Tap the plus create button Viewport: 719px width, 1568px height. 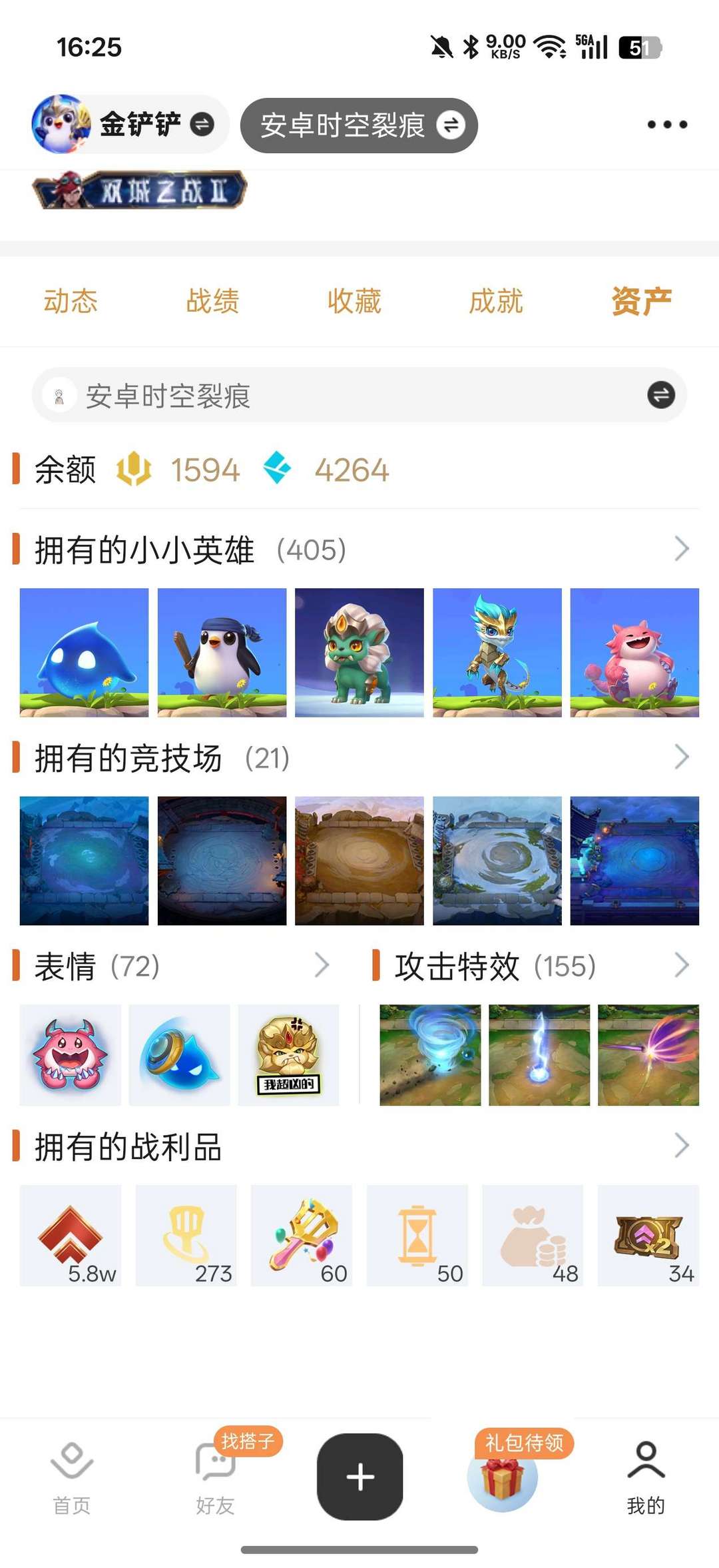click(359, 1476)
